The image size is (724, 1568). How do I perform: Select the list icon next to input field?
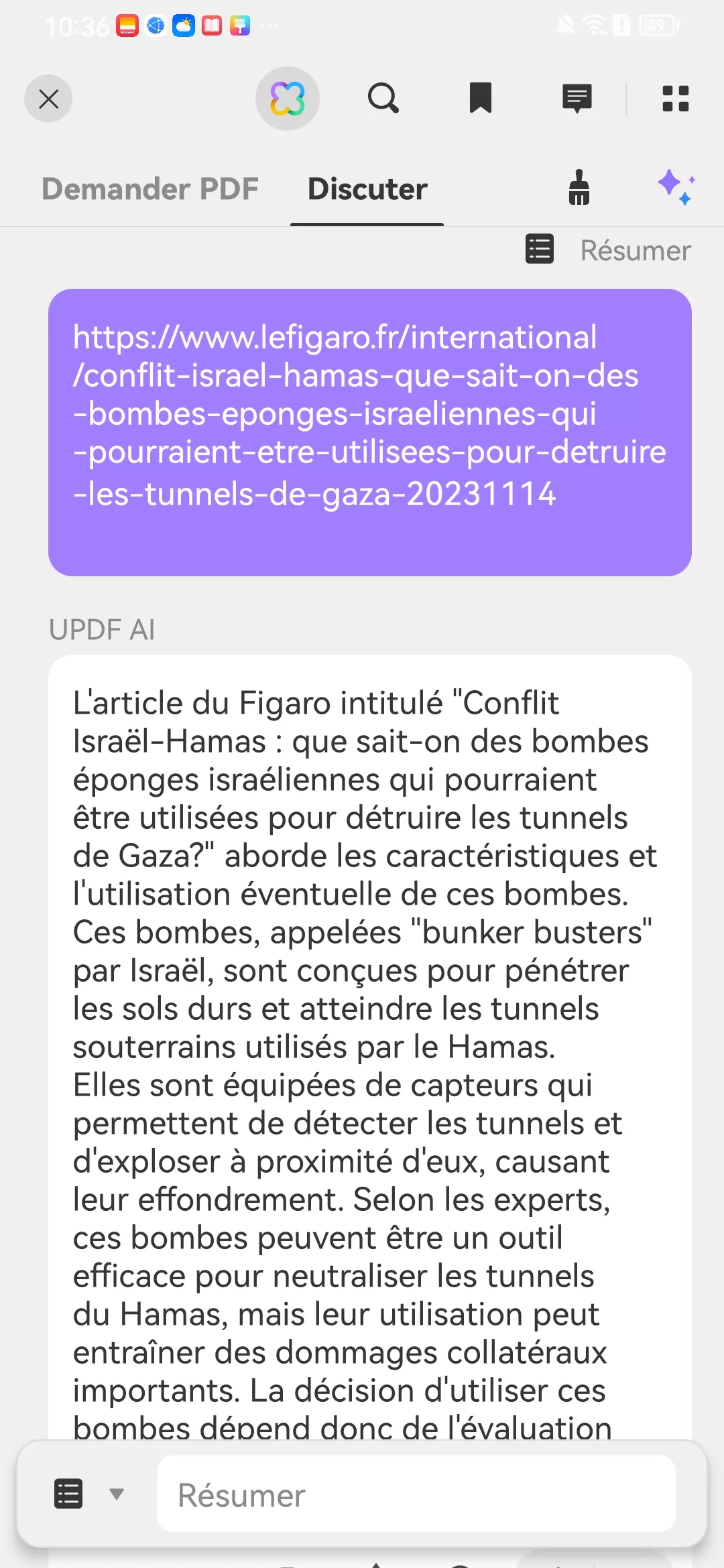[69, 1494]
